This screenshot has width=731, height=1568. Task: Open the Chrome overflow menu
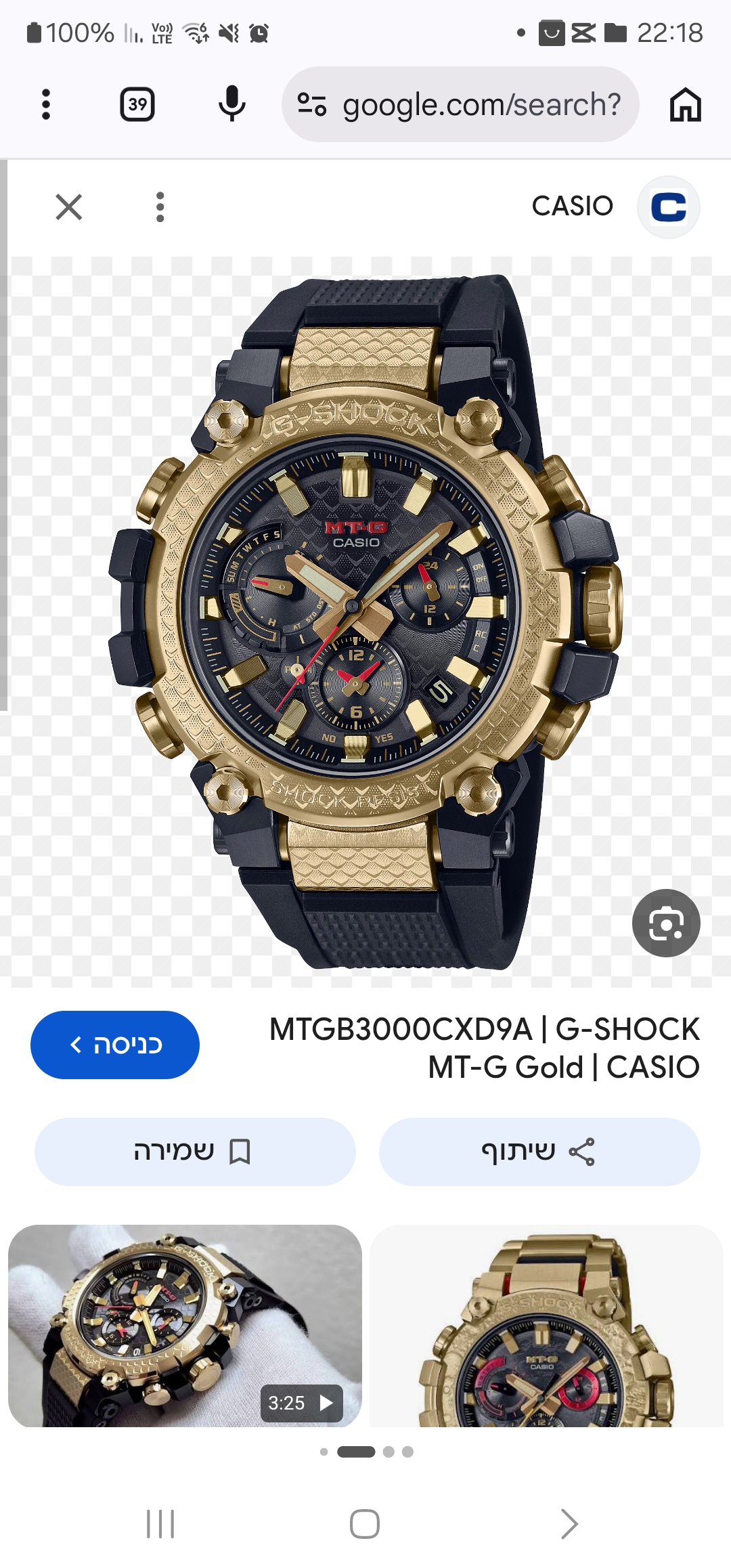tap(46, 104)
